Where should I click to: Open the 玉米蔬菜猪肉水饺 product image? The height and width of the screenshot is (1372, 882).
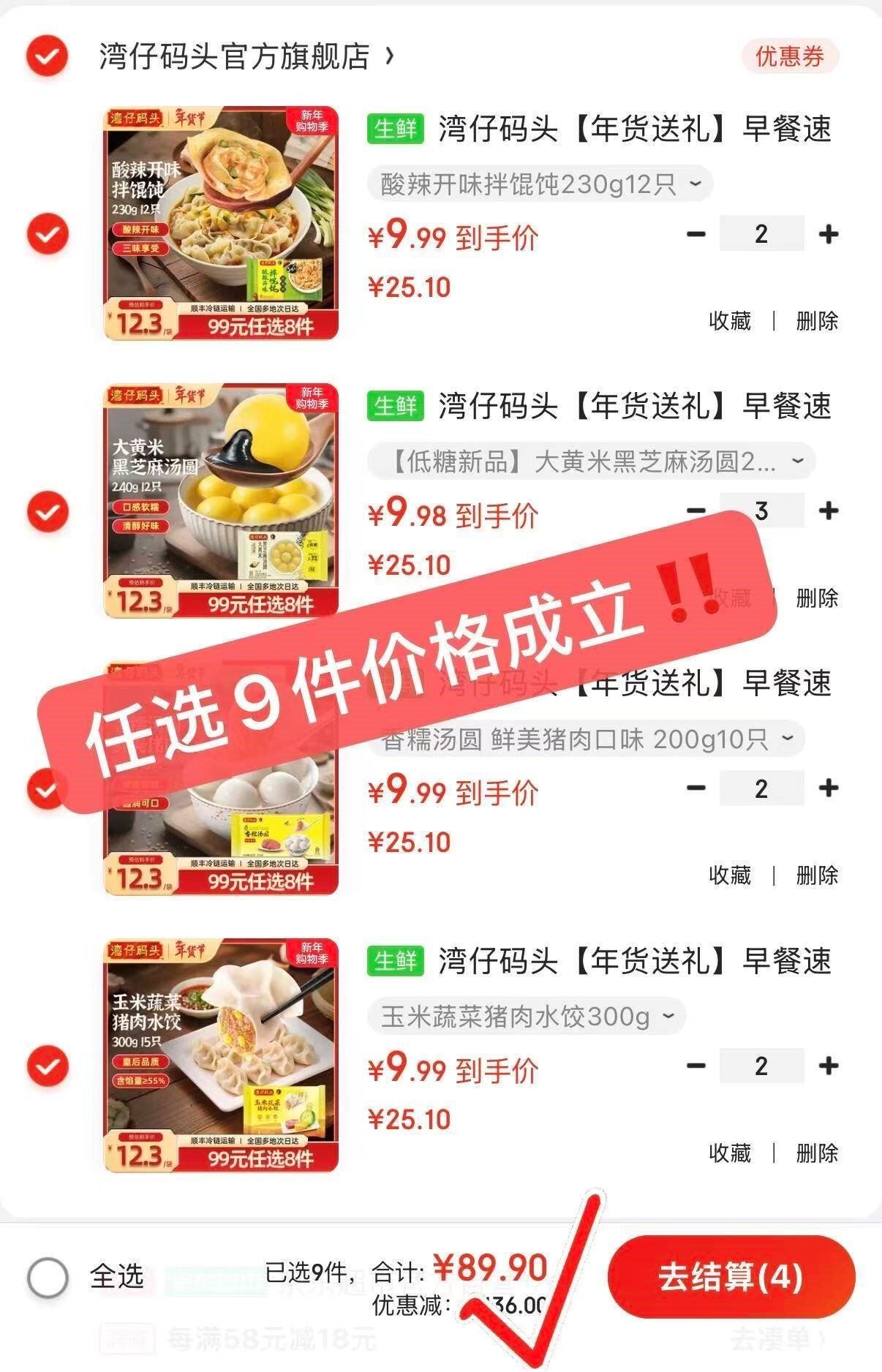tap(221, 1055)
